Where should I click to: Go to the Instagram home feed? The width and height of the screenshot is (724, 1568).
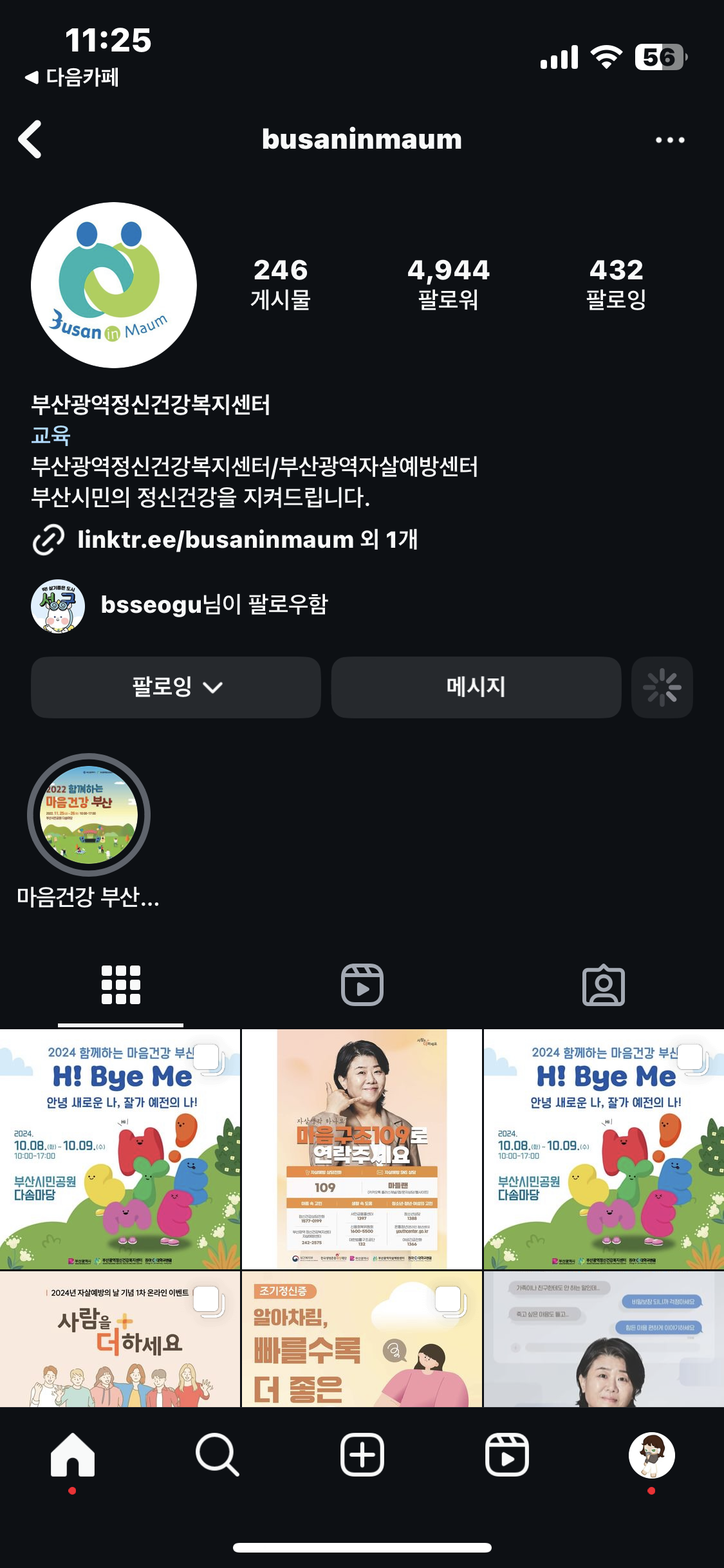[72, 1455]
